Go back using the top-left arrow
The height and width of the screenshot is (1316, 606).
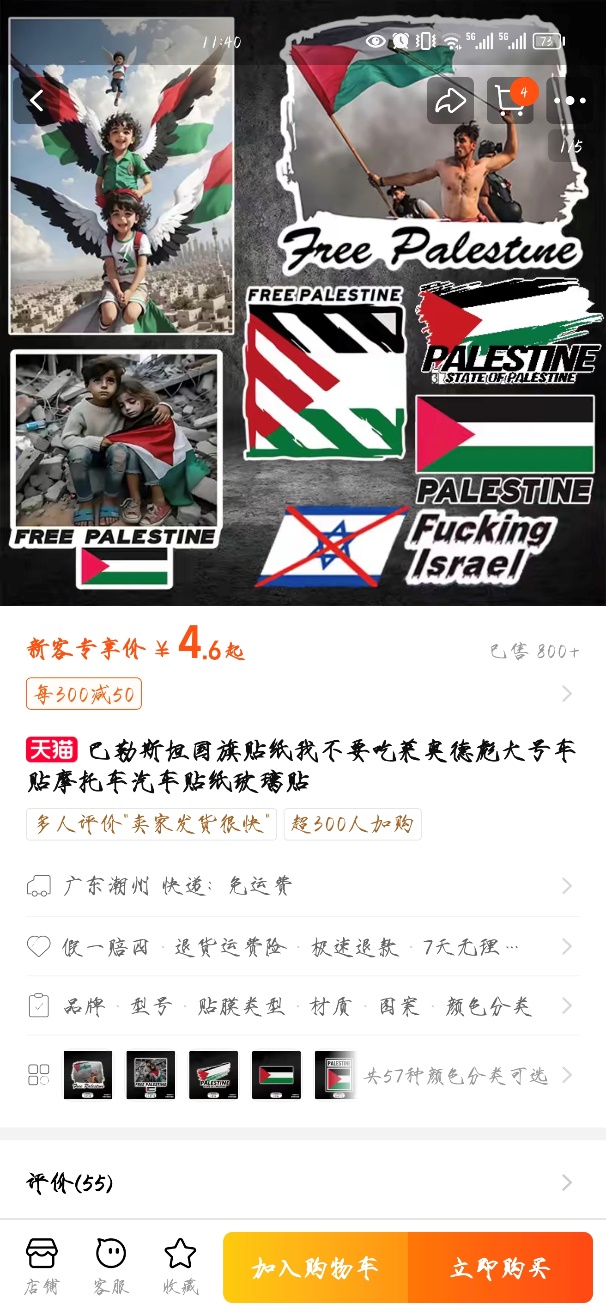click(x=37, y=100)
